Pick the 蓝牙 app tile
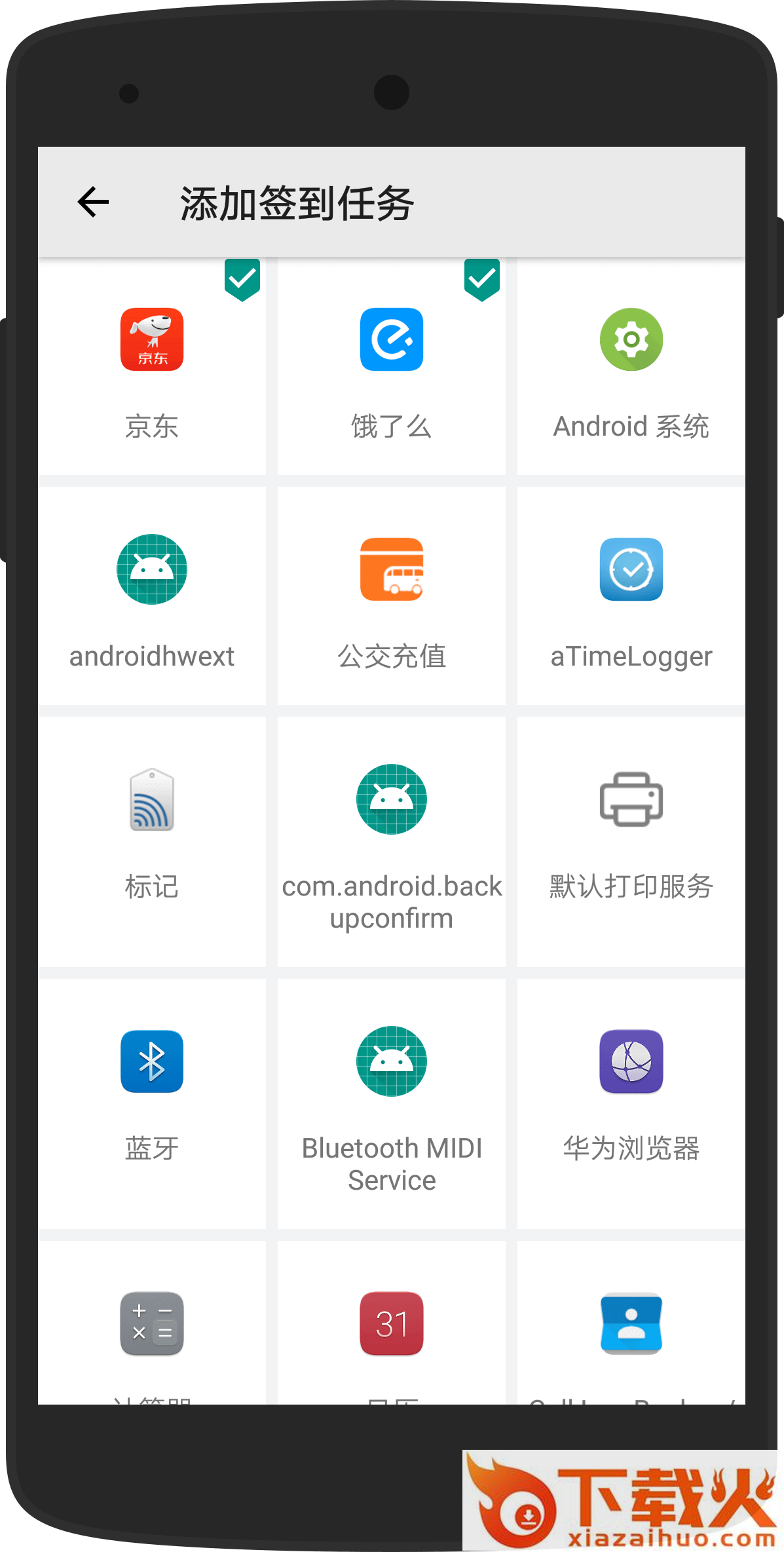The image size is (784, 1552). pyautogui.click(x=152, y=1103)
